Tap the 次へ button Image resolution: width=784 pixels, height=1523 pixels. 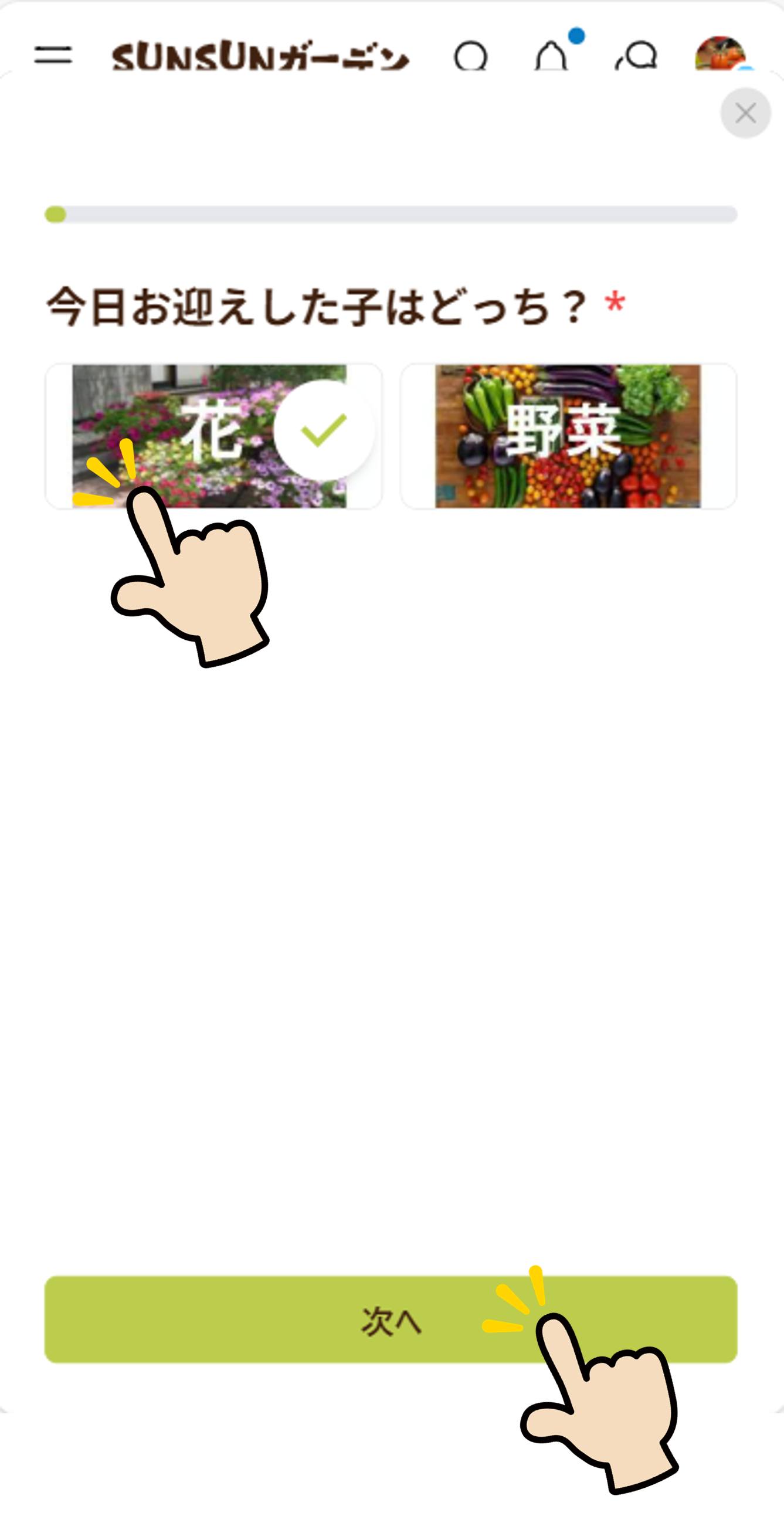[x=391, y=1320]
